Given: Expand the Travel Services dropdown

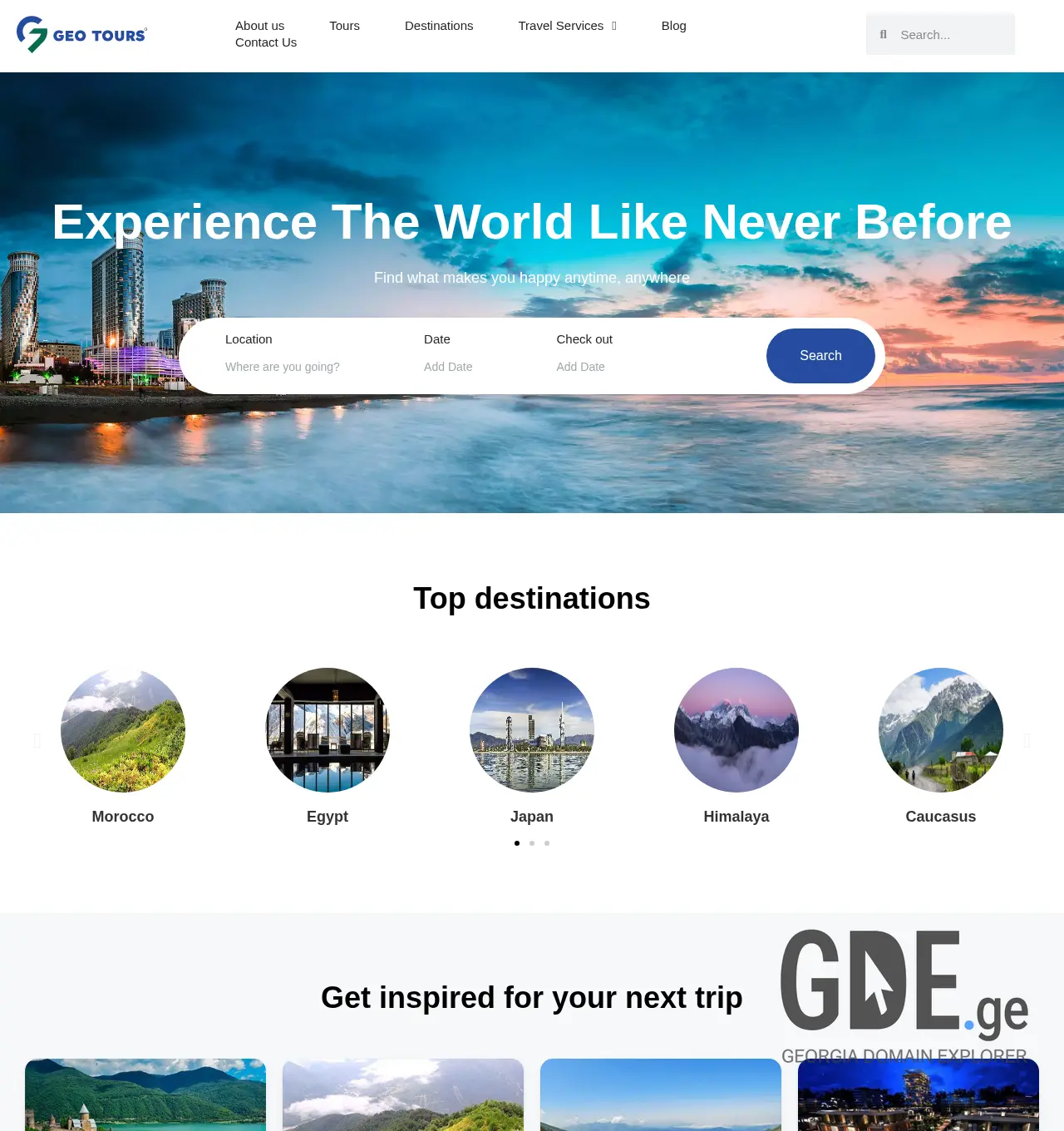Looking at the screenshot, I should [567, 26].
